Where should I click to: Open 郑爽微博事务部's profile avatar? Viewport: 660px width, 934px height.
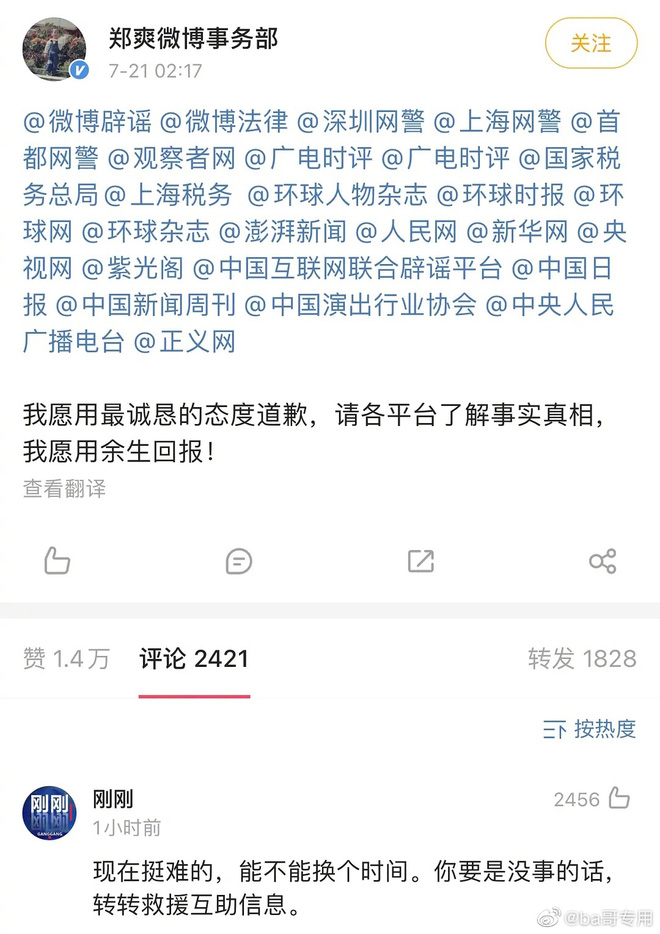point(54,48)
